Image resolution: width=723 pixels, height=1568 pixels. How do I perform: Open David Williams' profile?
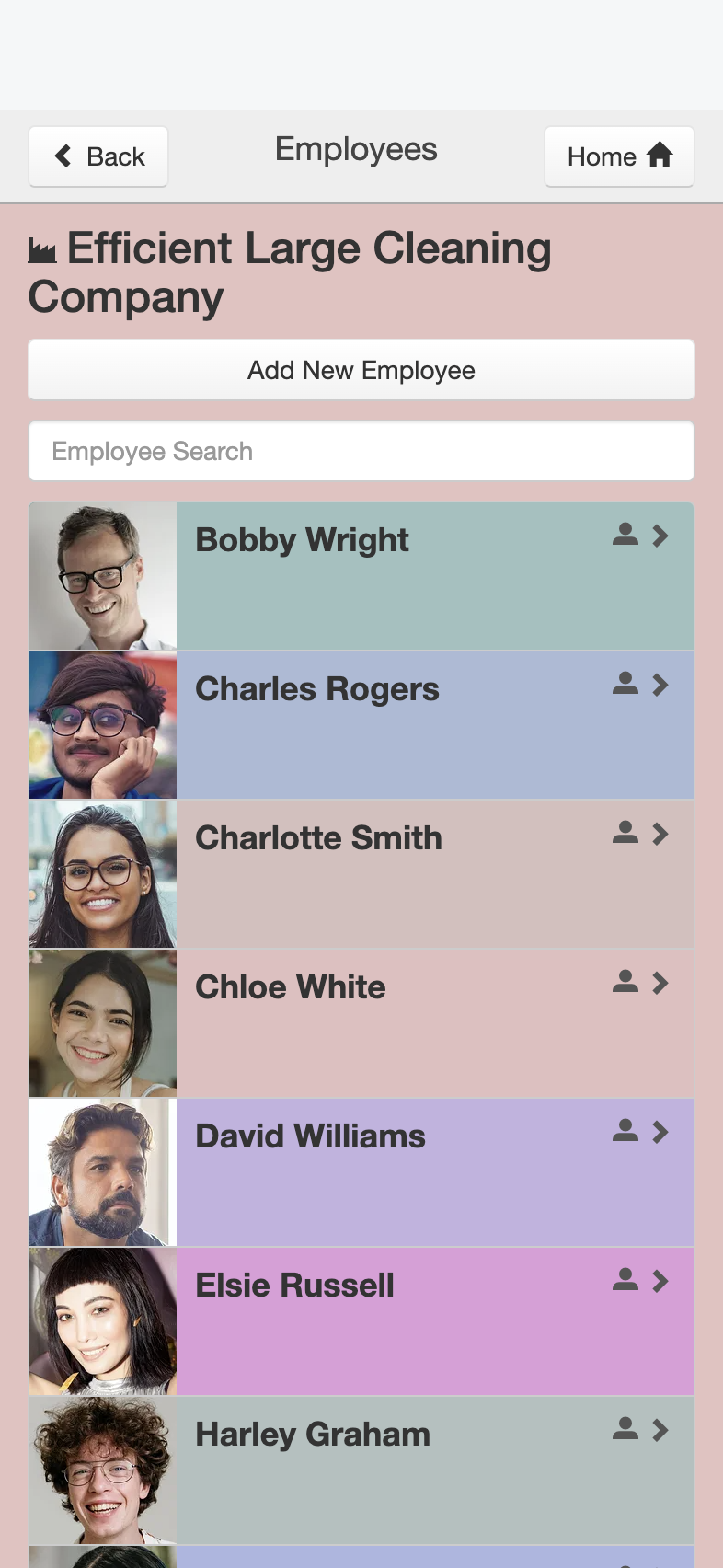click(361, 1172)
